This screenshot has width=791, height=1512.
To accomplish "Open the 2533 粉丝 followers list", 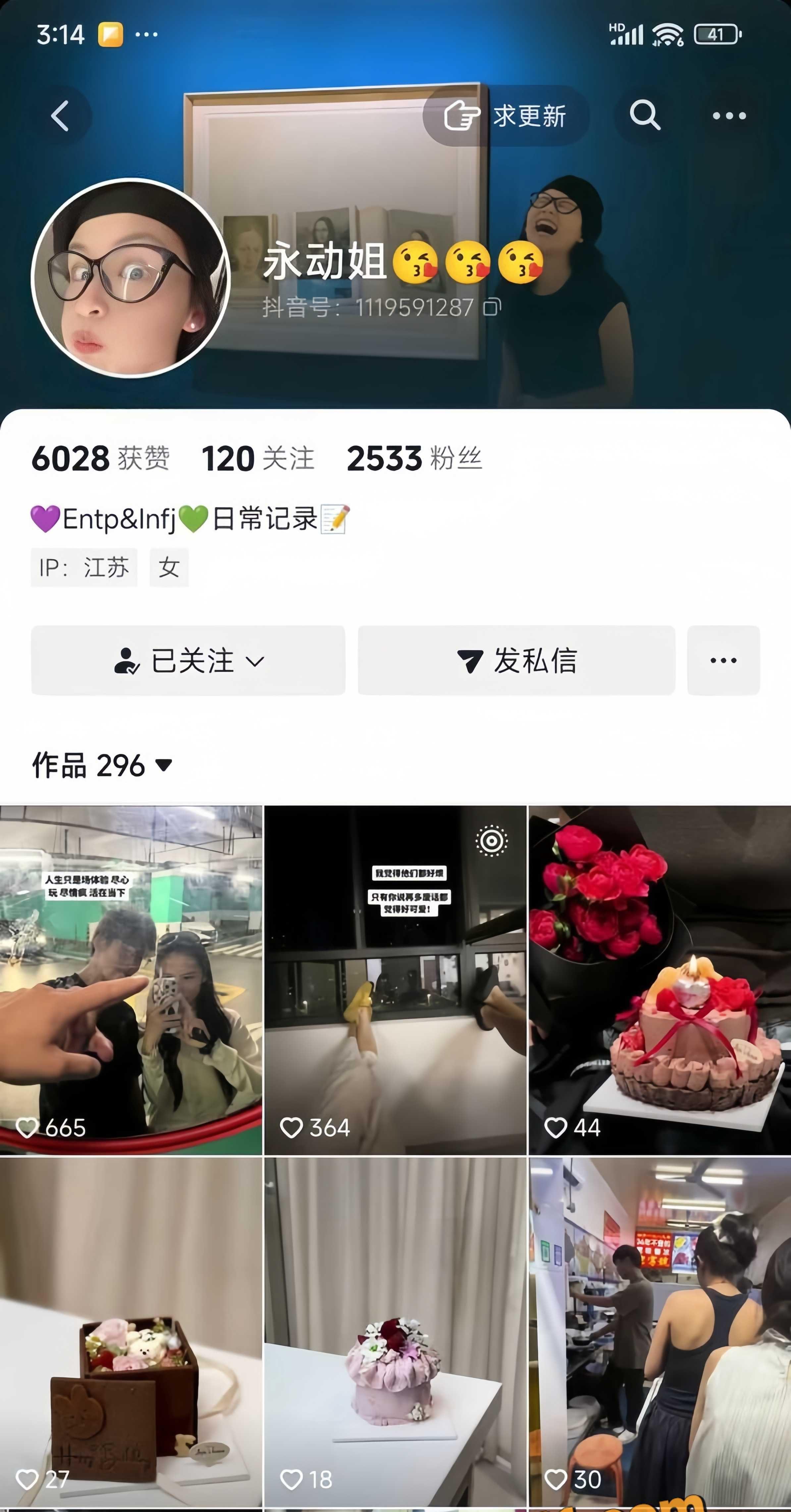I will point(414,458).
